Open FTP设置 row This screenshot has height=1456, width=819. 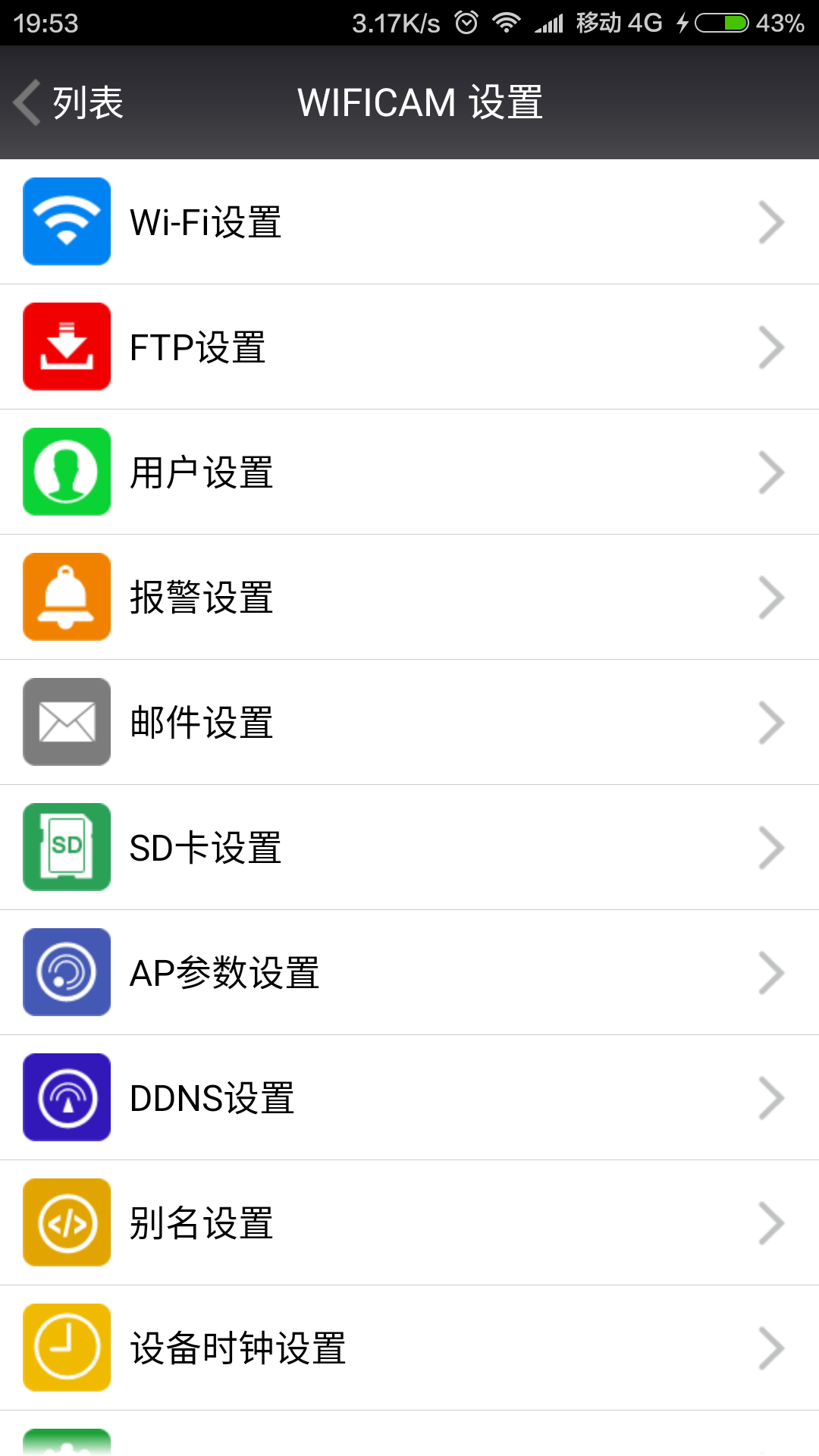click(409, 347)
